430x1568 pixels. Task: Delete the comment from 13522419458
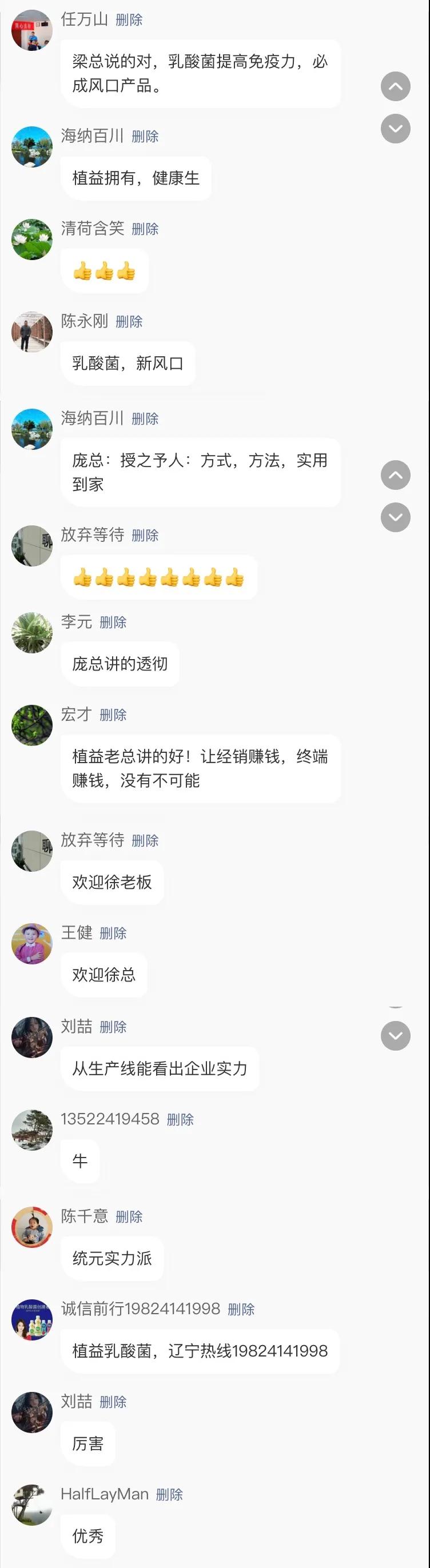pyautogui.click(x=180, y=1119)
